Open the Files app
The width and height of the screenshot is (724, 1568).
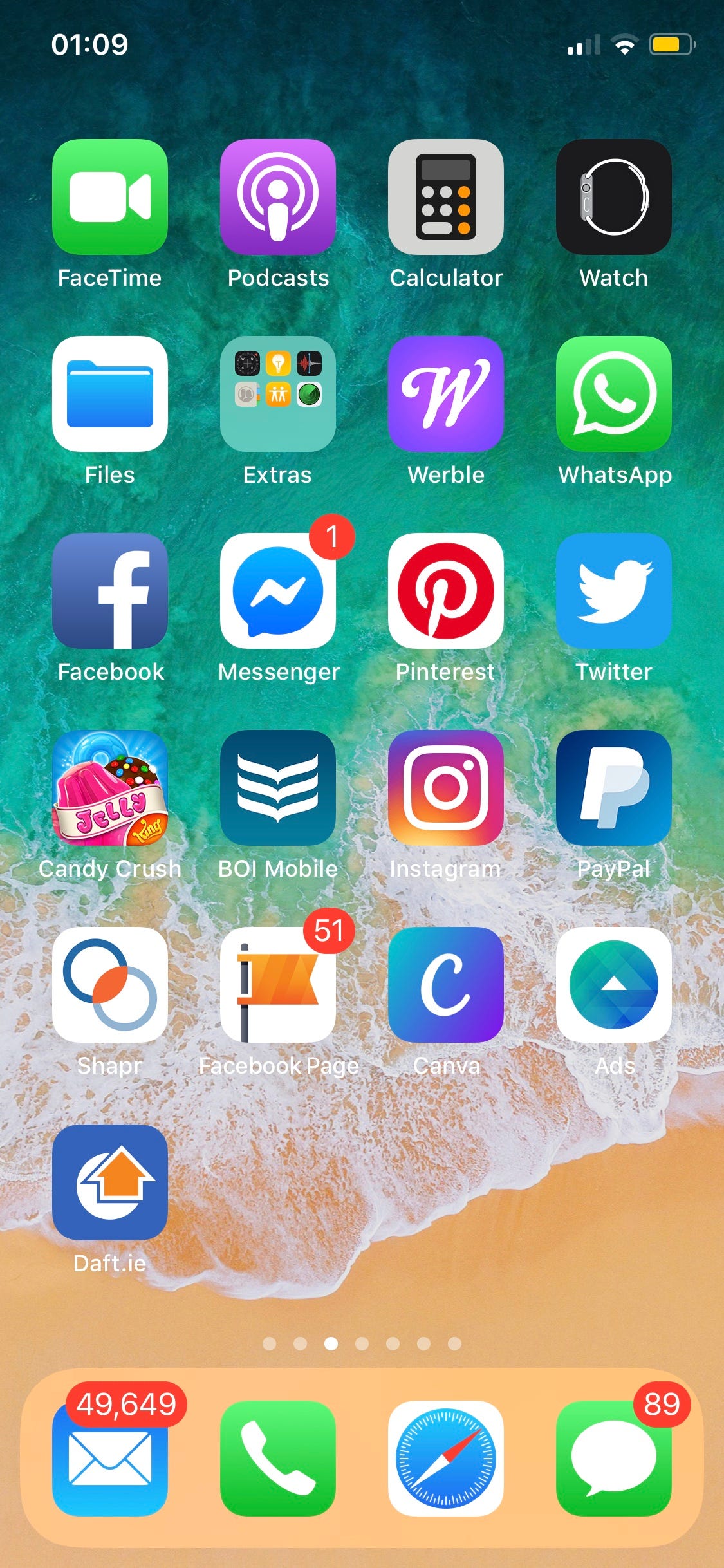click(110, 394)
